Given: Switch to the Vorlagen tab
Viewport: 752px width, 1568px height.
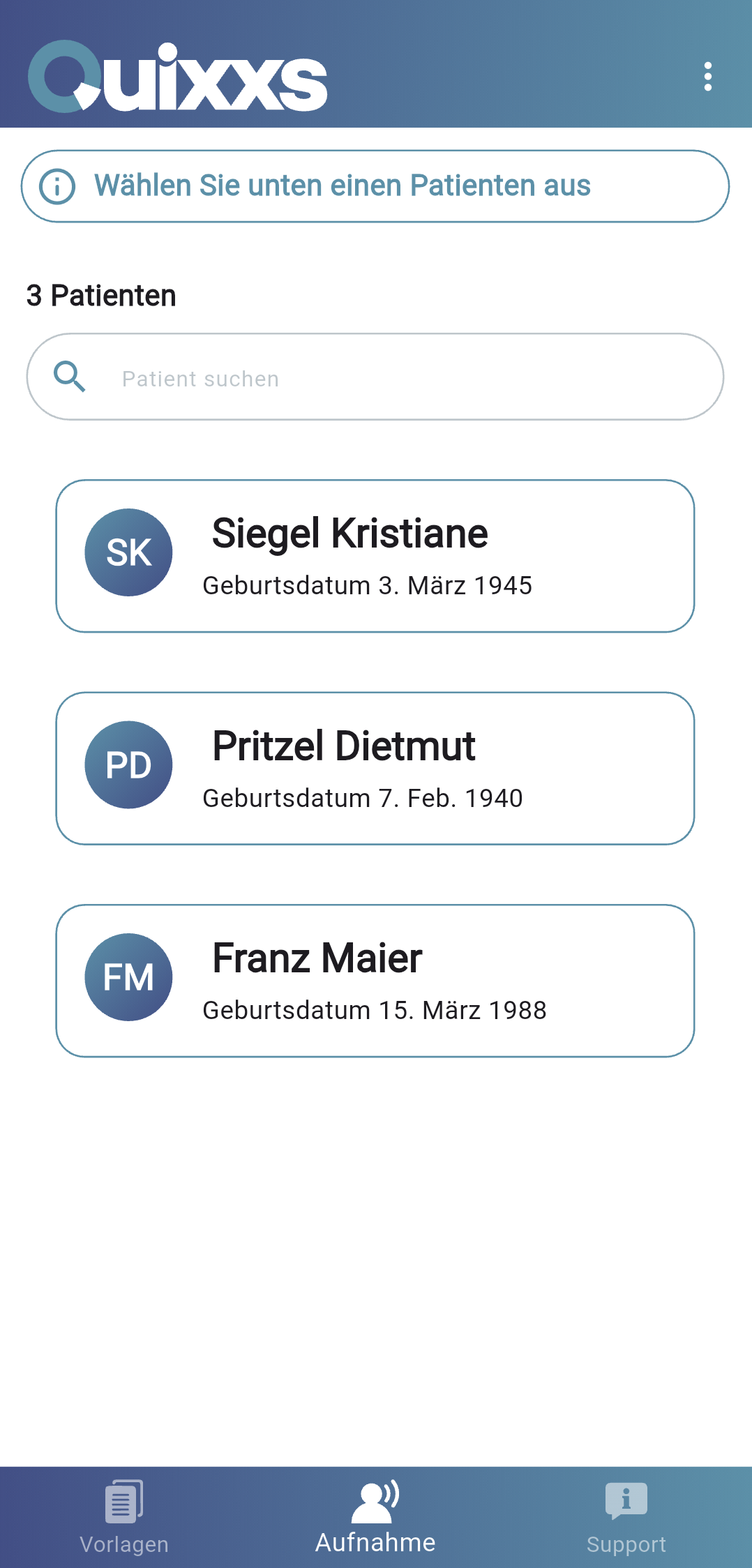Looking at the screenshot, I should click(x=124, y=1517).
